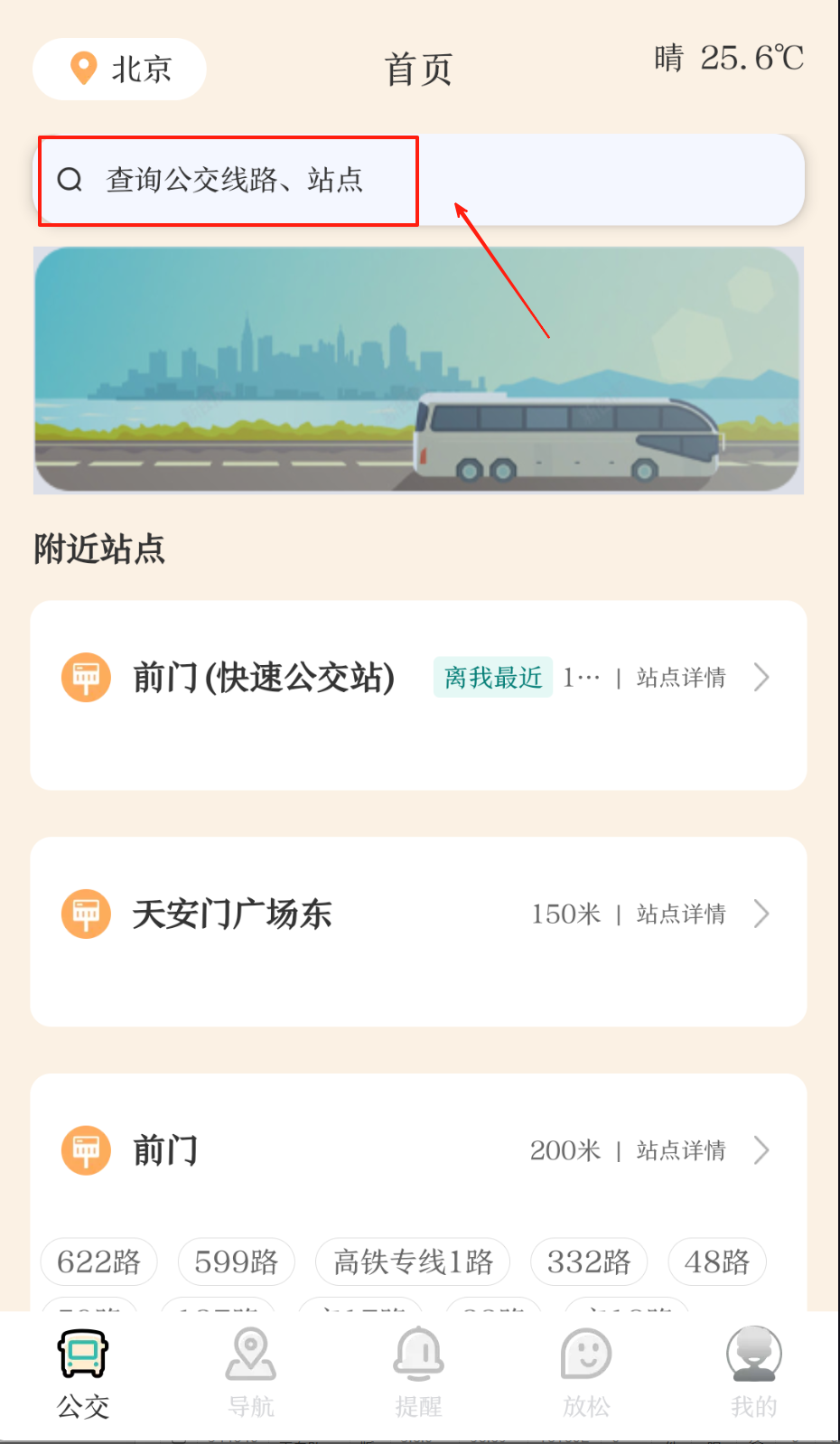The width and height of the screenshot is (840, 1444).
Task: Select the 332路 route chip
Action: tap(589, 1261)
